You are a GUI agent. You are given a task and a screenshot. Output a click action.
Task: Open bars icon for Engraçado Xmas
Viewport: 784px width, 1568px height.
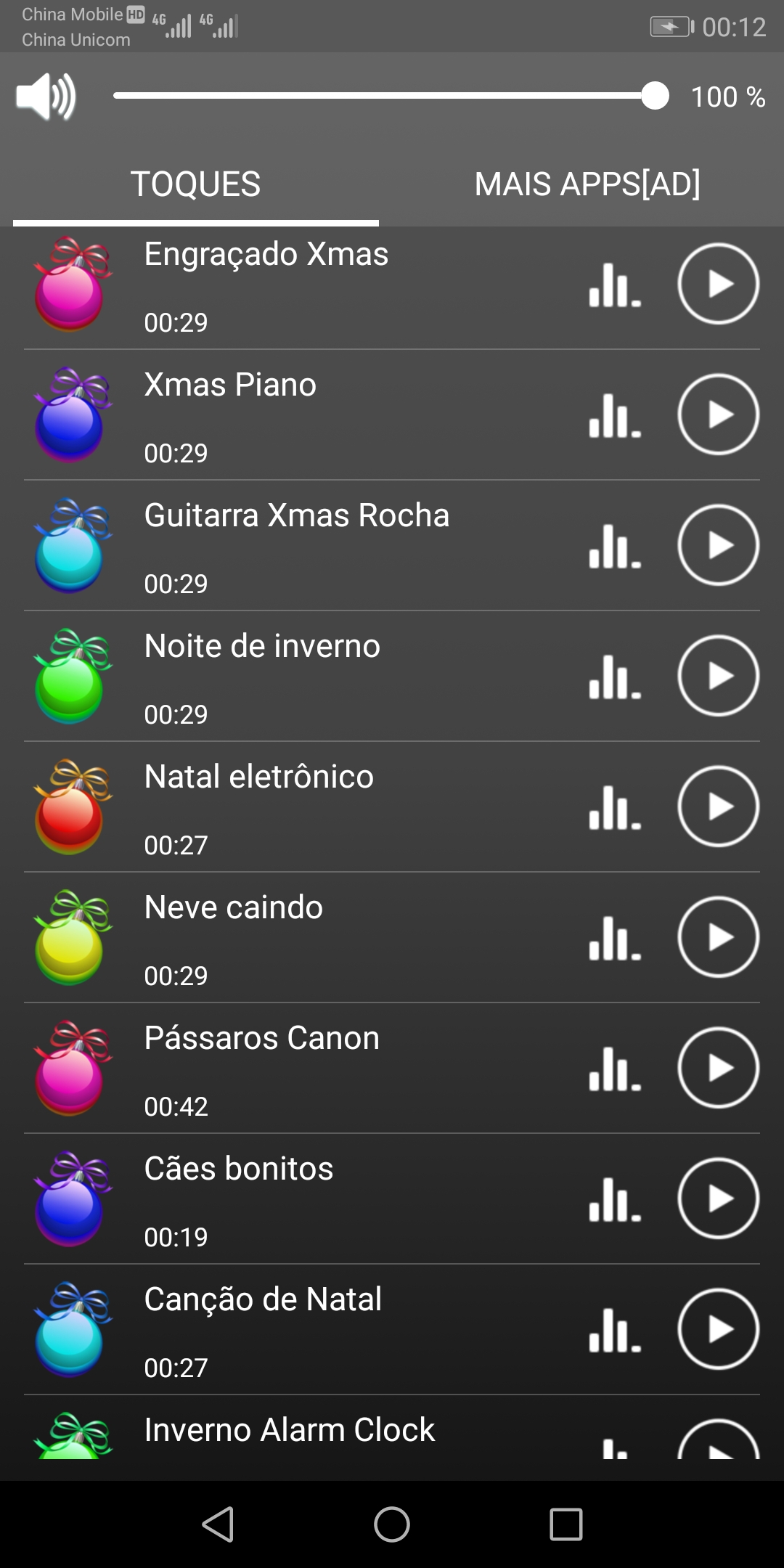(615, 285)
